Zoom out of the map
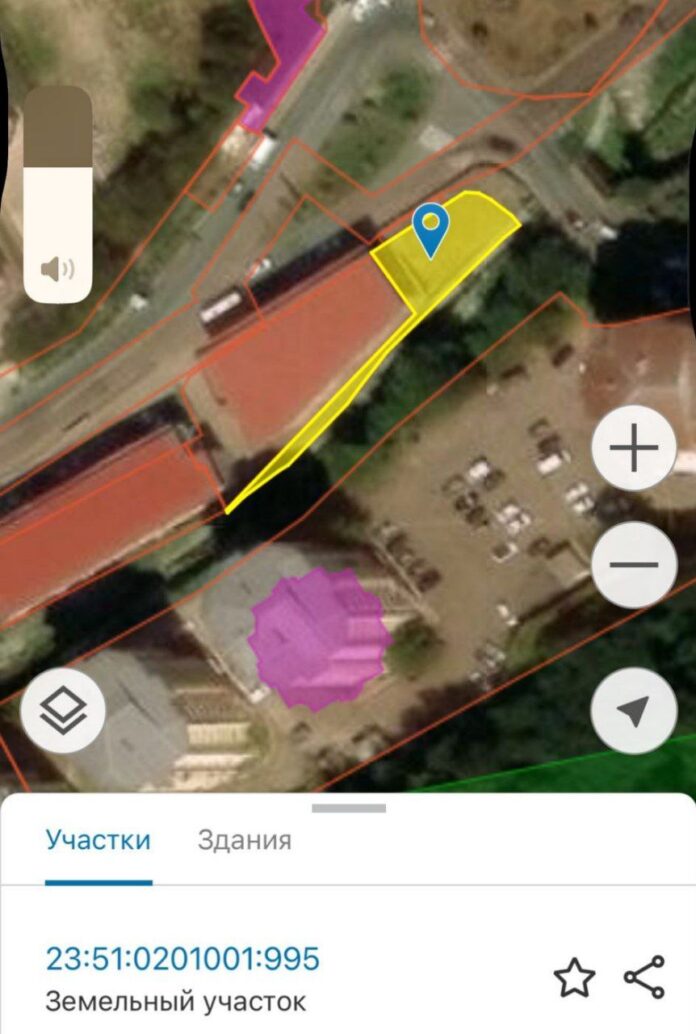This screenshot has height=1034, width=696. pyautogui.click(x=634, y=565)
